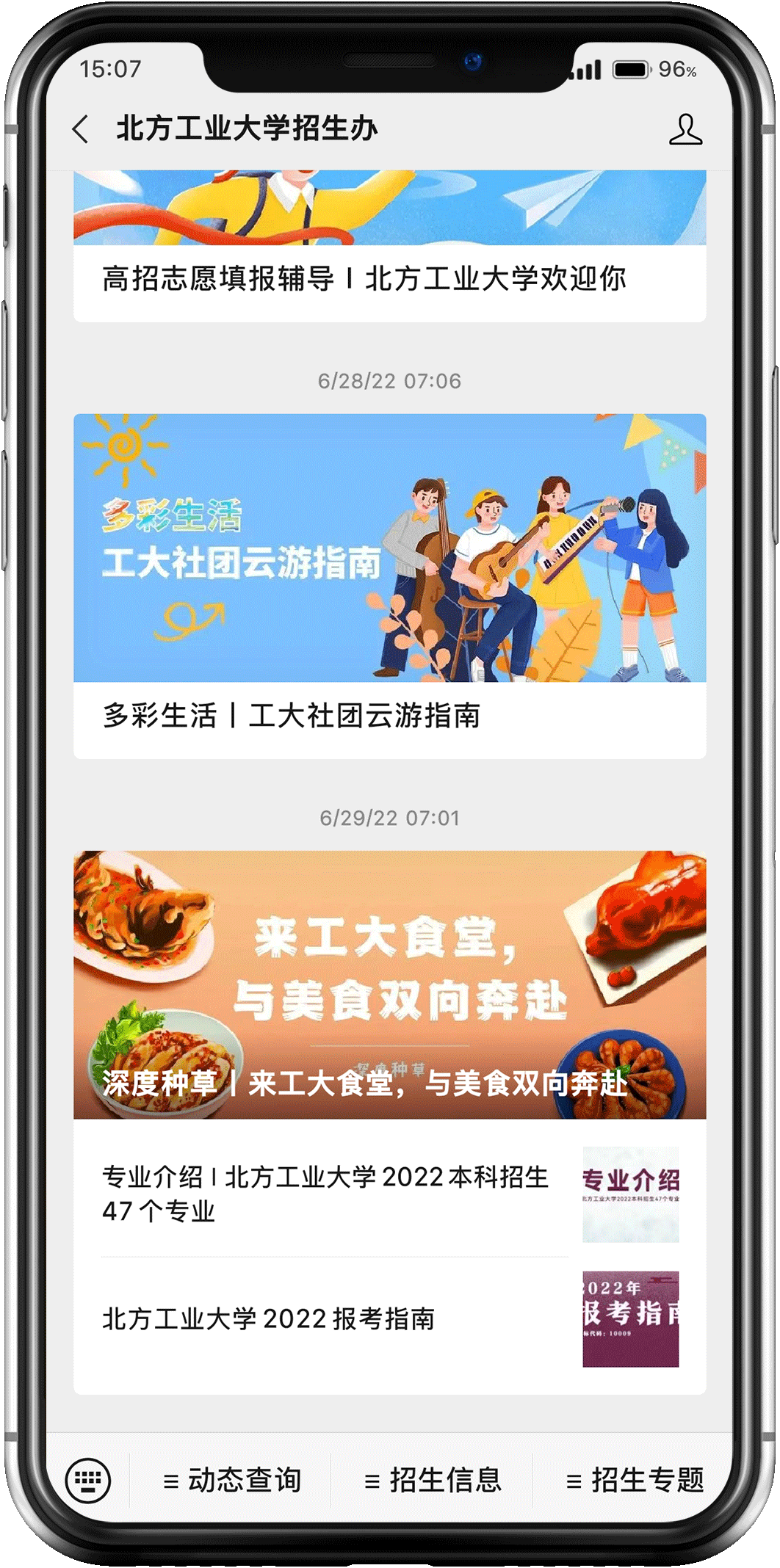Open the 高招志愿填报辅导 article
780x1568 pixels.
point(364,279)
